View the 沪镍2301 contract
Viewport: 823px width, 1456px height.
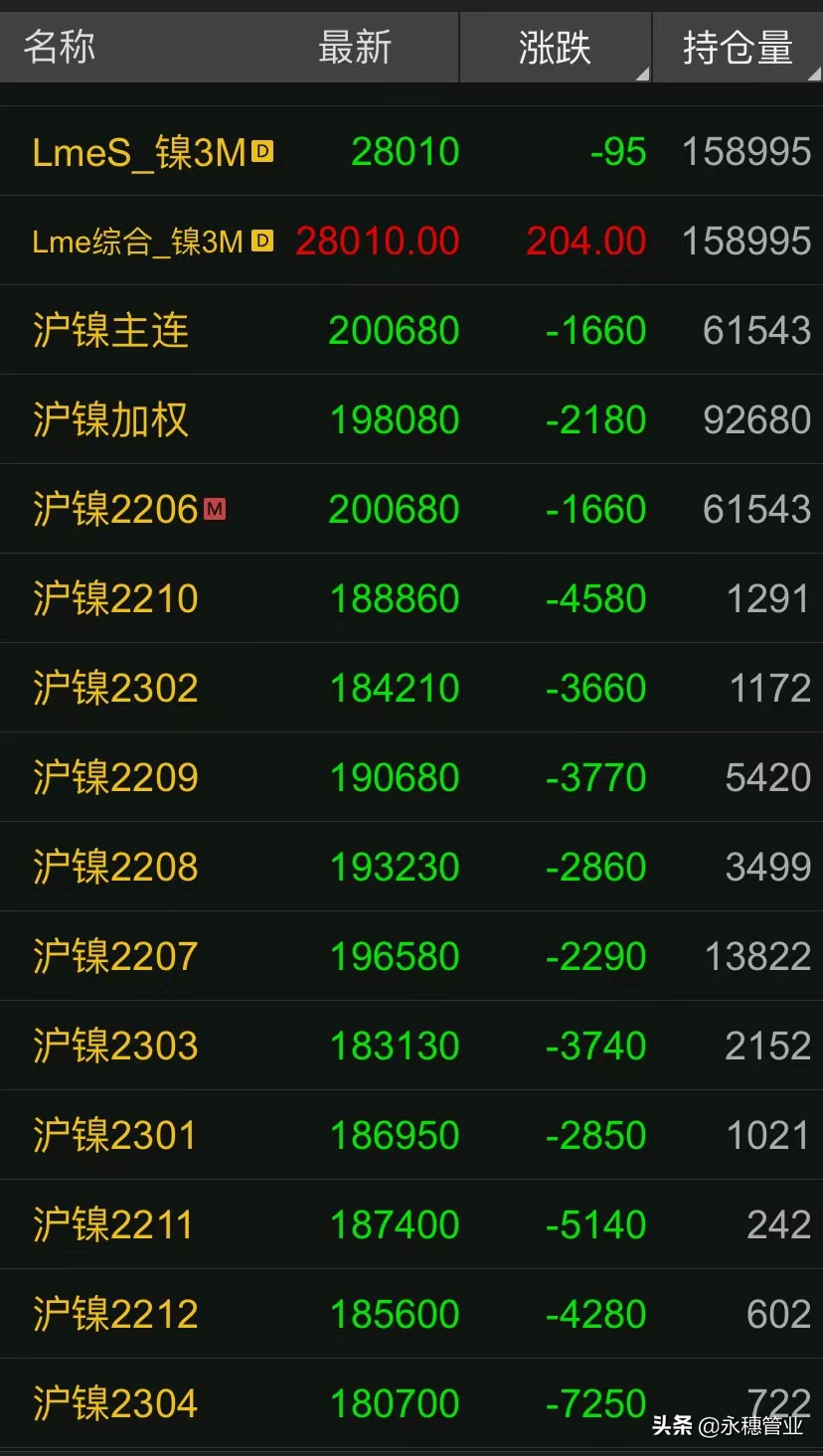coord(411,1135)
